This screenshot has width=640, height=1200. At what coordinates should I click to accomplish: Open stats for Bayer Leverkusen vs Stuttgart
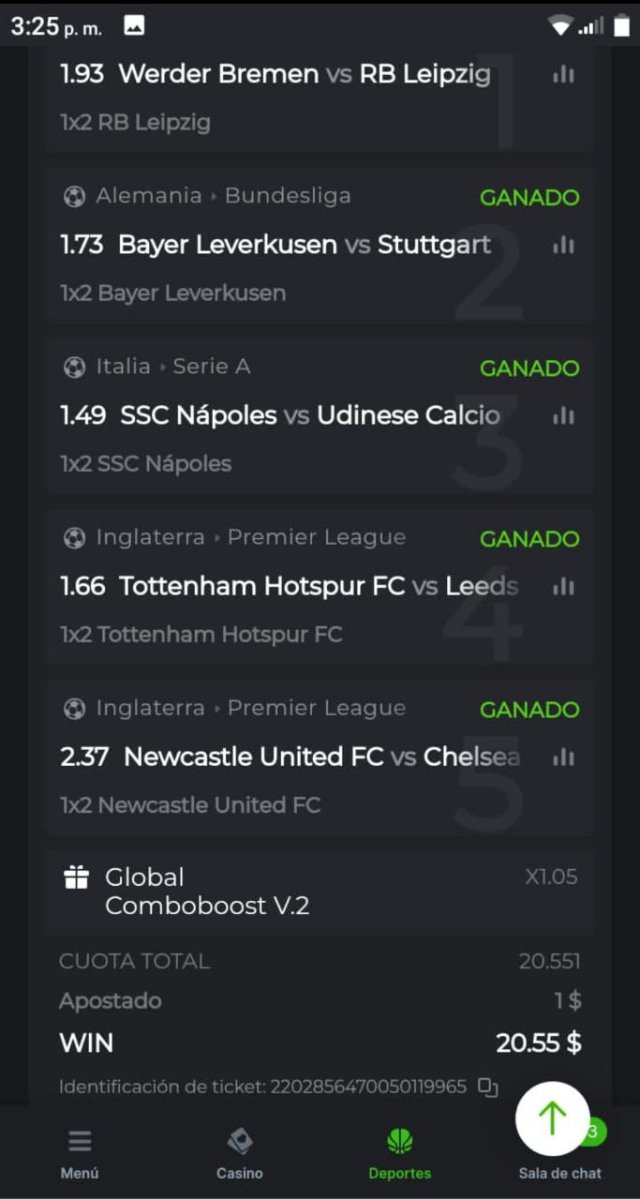pos(563,245)
